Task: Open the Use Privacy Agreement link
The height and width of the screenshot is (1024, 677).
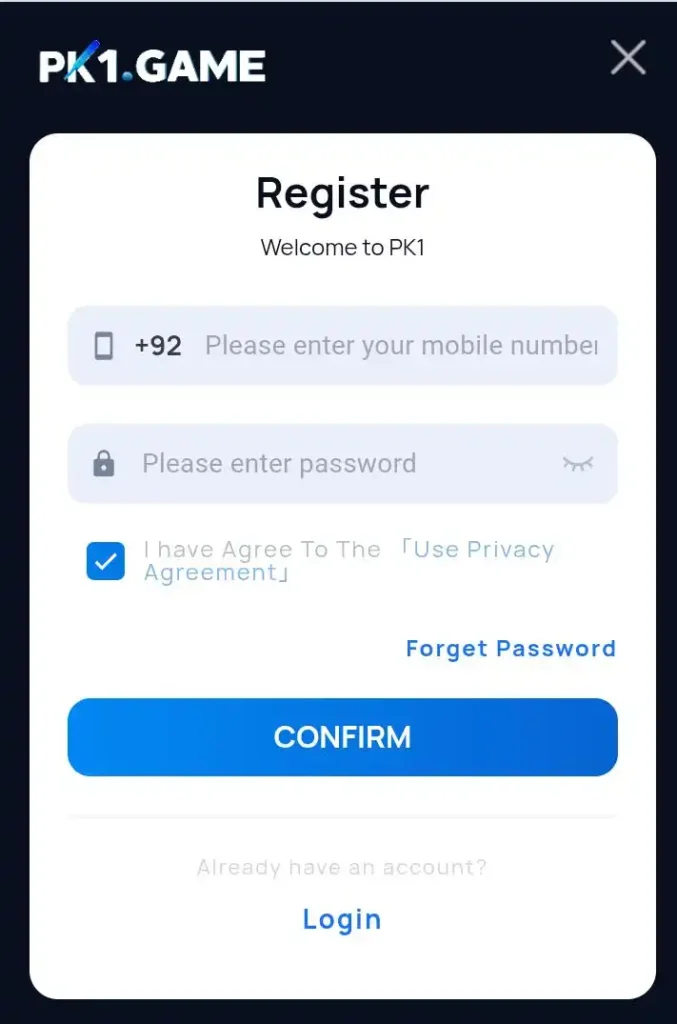Action: click(x=480, y=551)
